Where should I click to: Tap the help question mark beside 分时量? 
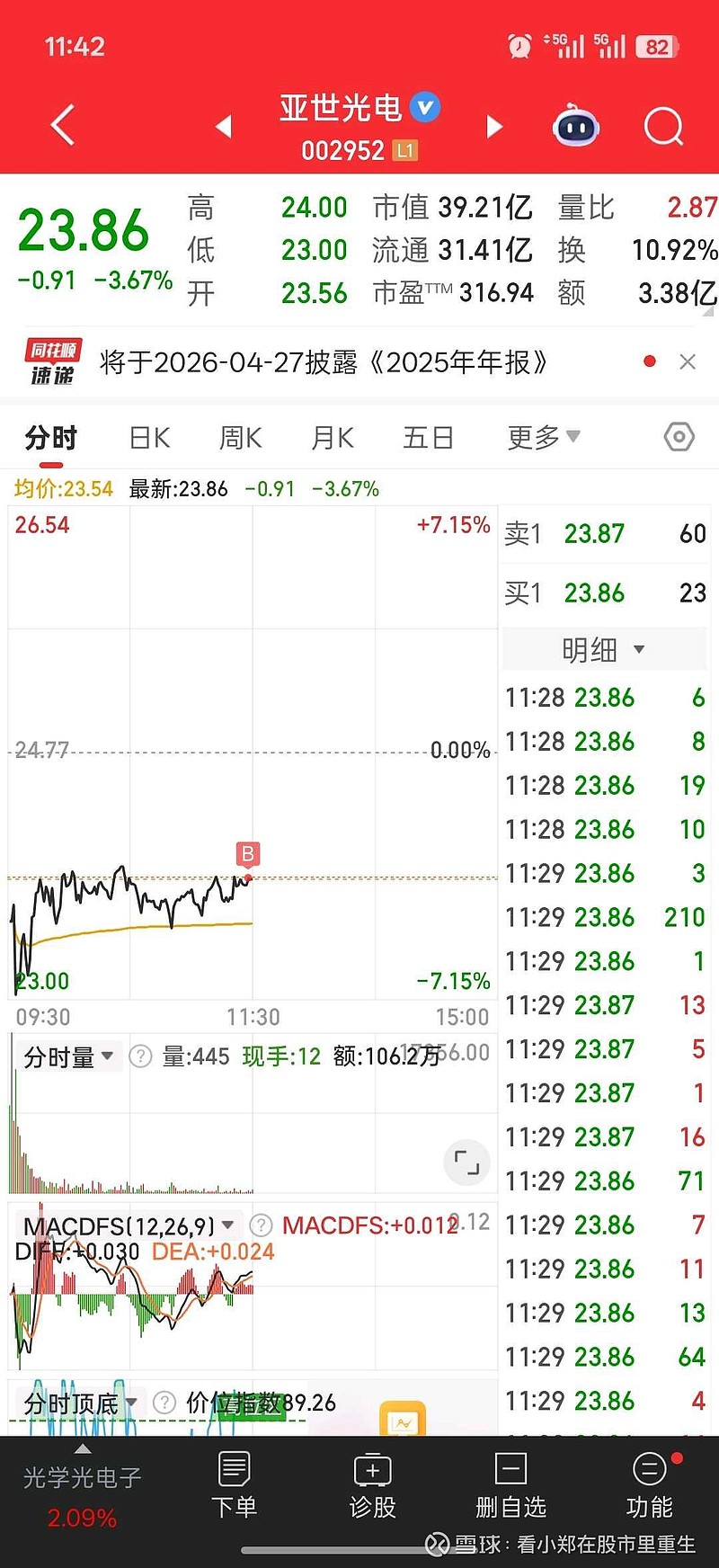(140, 1056)
